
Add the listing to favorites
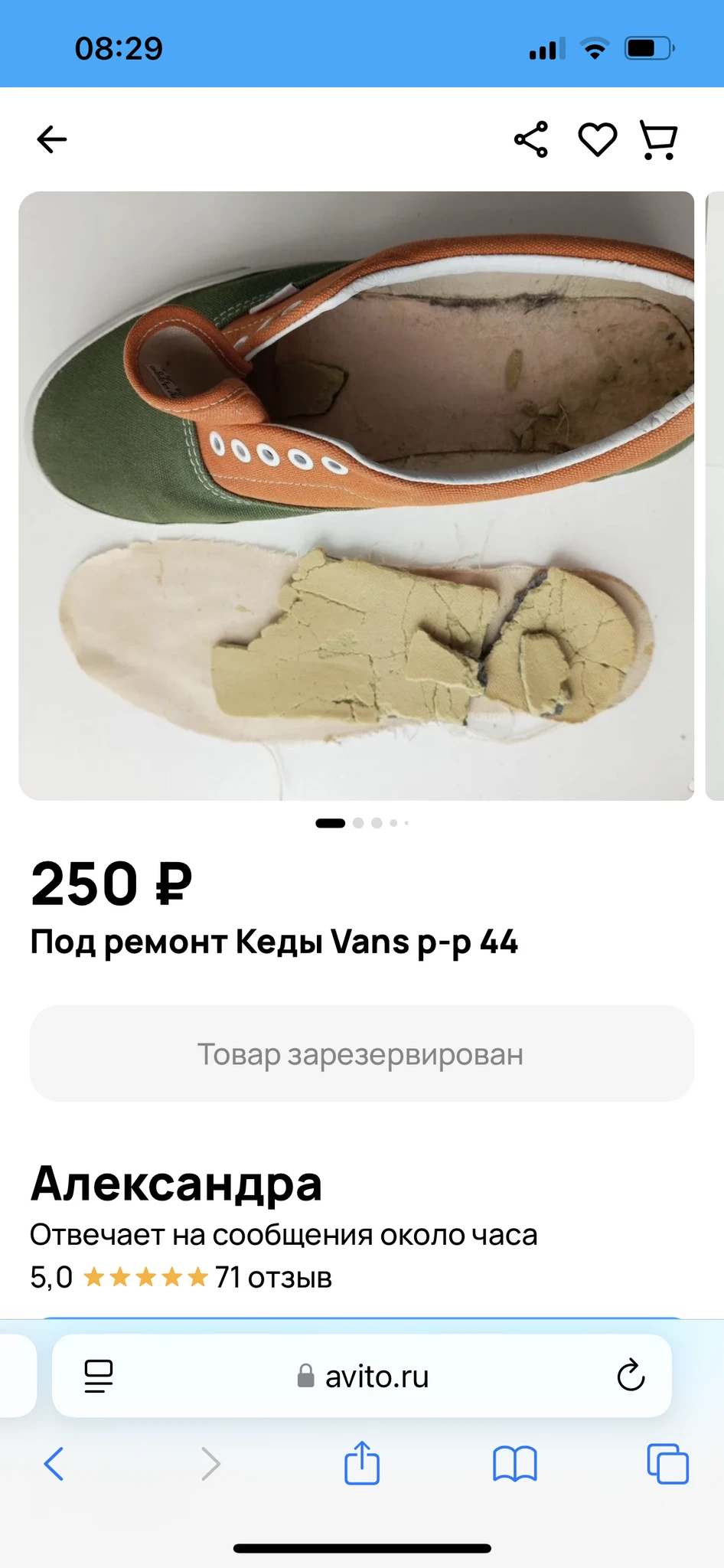597,139
